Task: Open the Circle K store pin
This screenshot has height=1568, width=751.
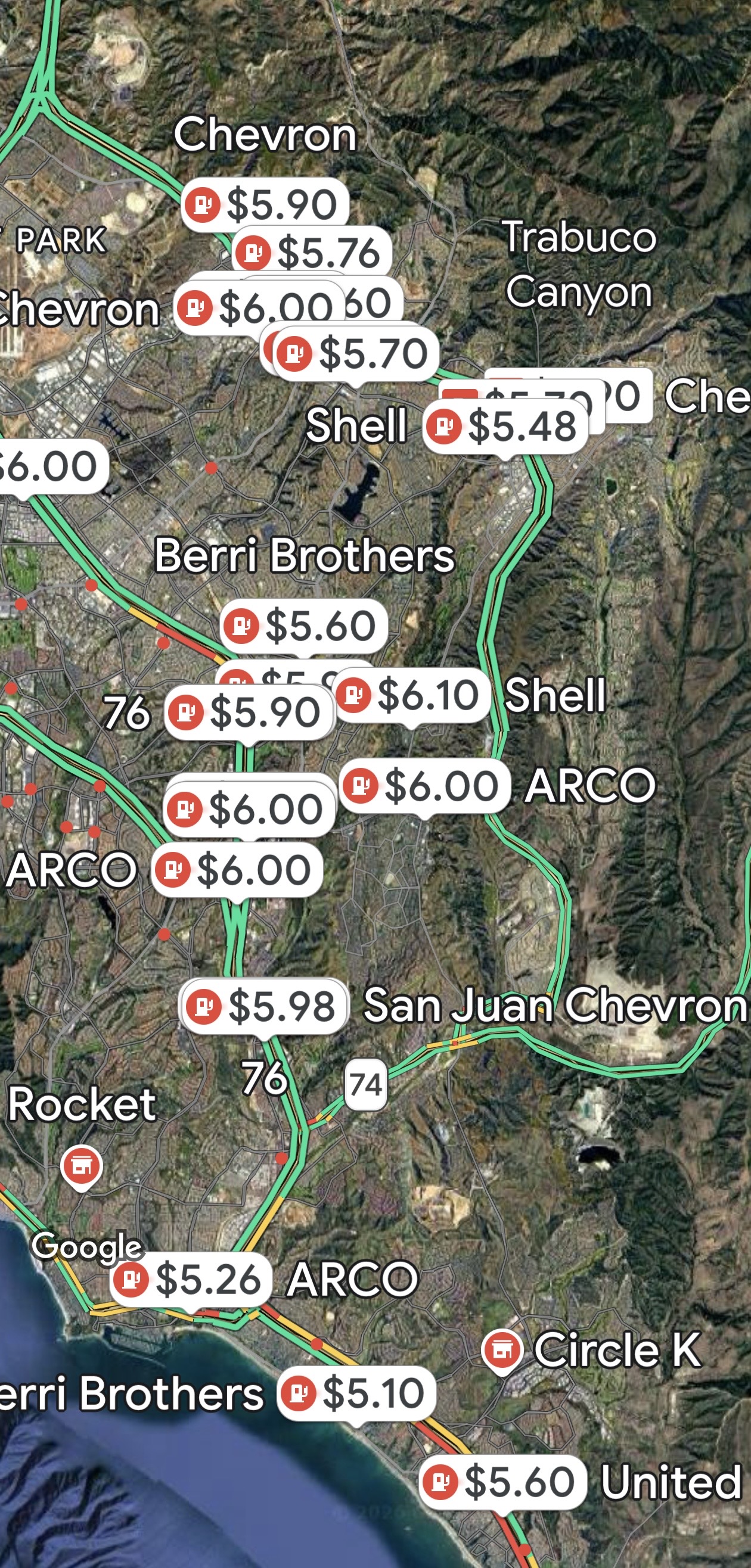Action: pos(502,1350)
